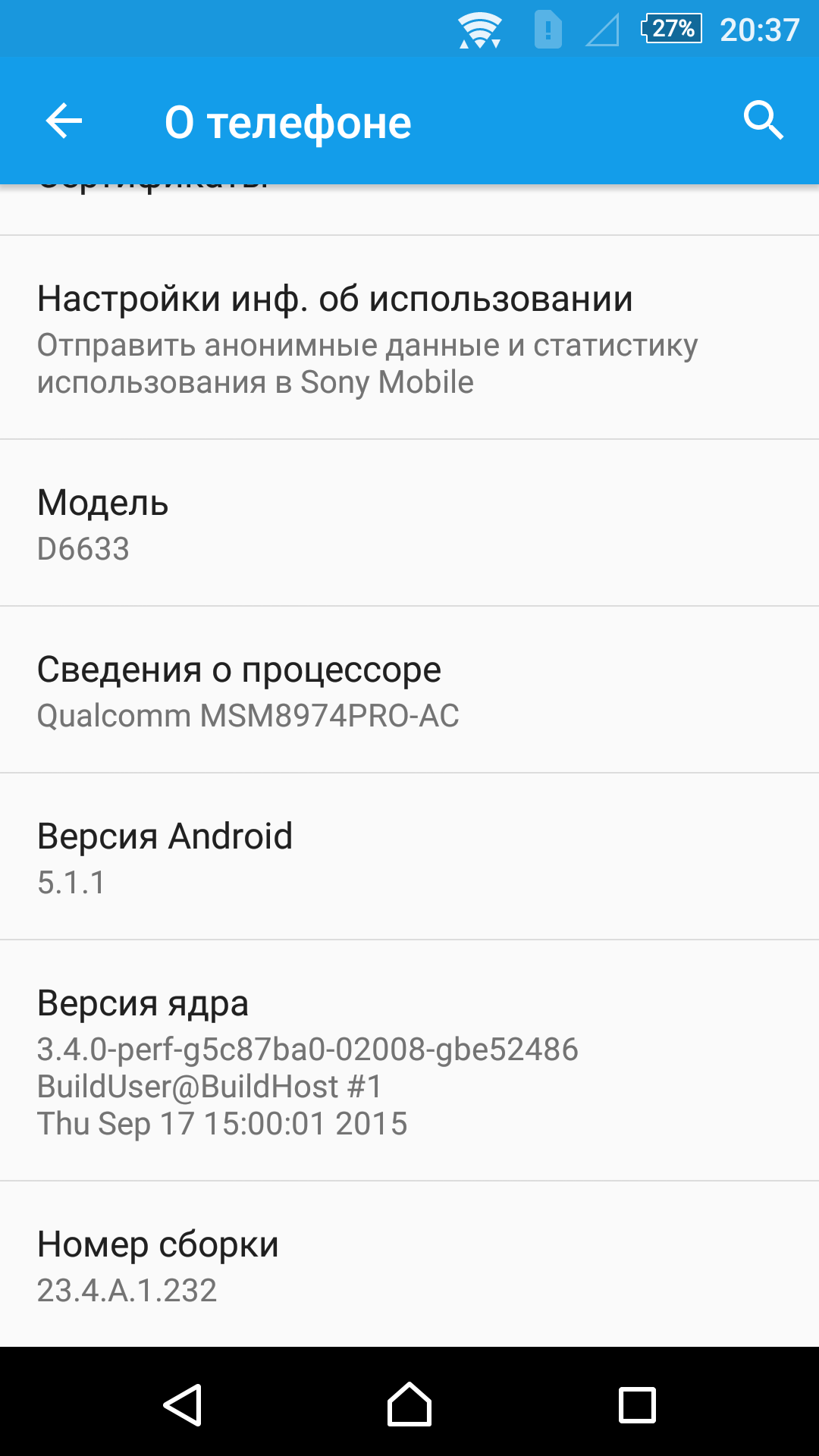The width and height of the screenshot is (819, 1456).
Task: Go back using the toolbar arrow
Action: pyautogui.click(x=64, y=121)
